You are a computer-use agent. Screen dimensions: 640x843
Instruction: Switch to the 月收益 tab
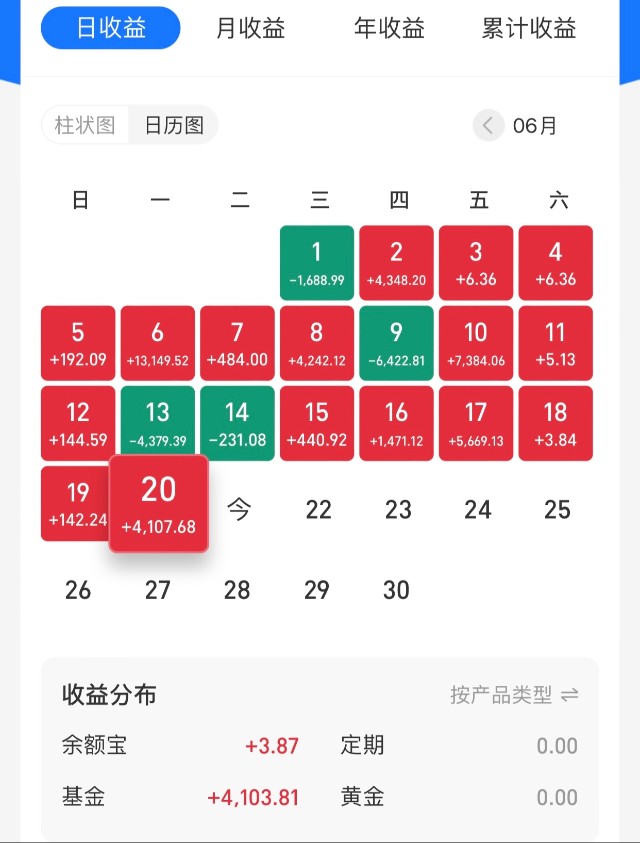(250, 29)
